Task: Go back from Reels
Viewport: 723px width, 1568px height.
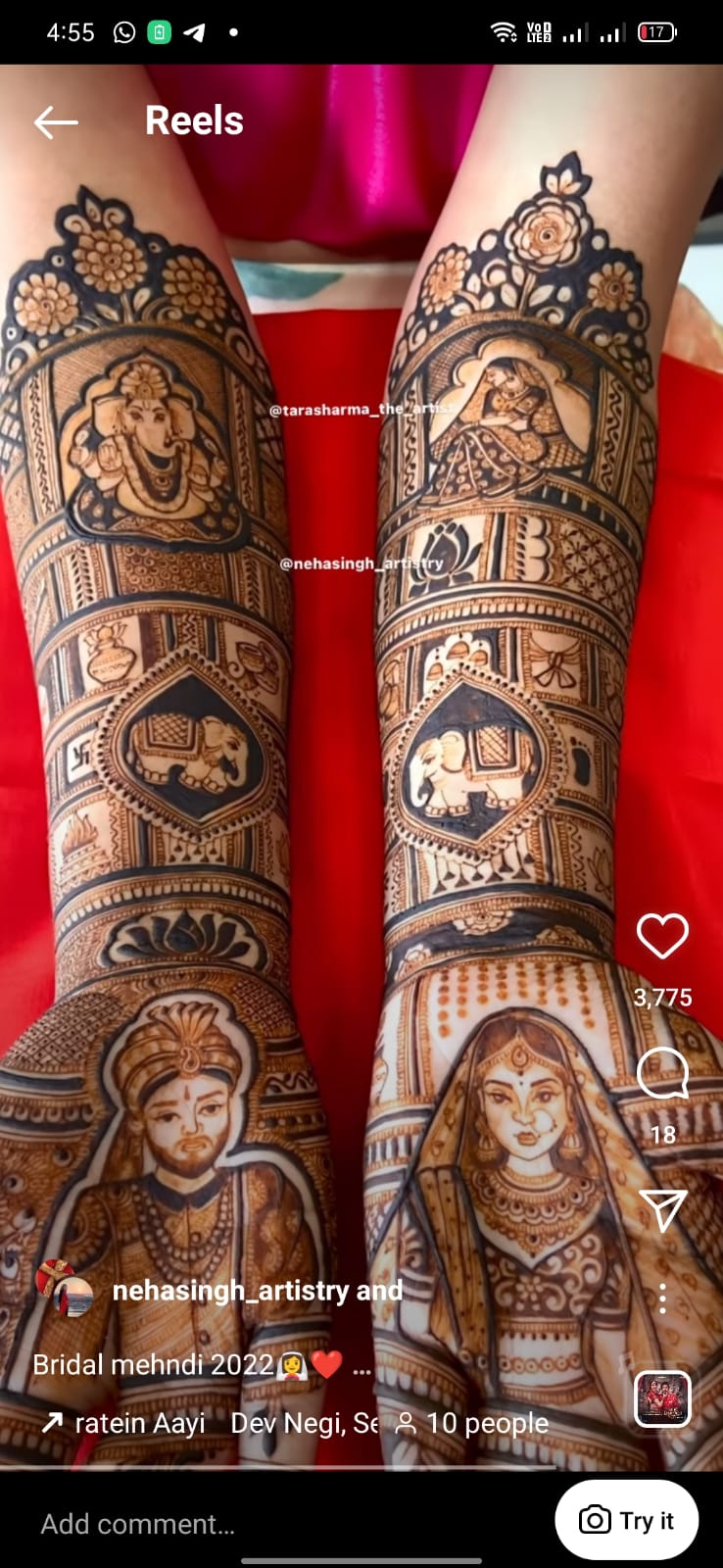Action: [x=56, y=122]
